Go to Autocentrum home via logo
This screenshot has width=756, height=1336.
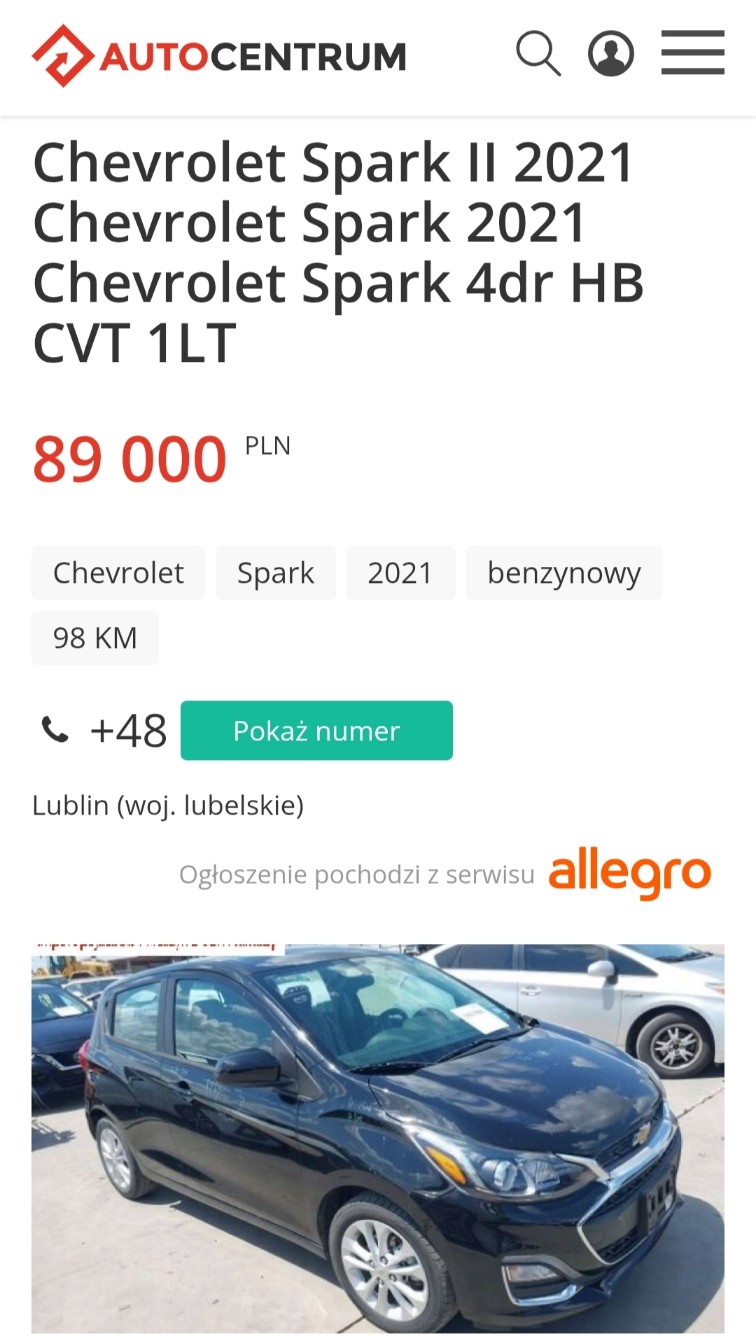(219, 56)
